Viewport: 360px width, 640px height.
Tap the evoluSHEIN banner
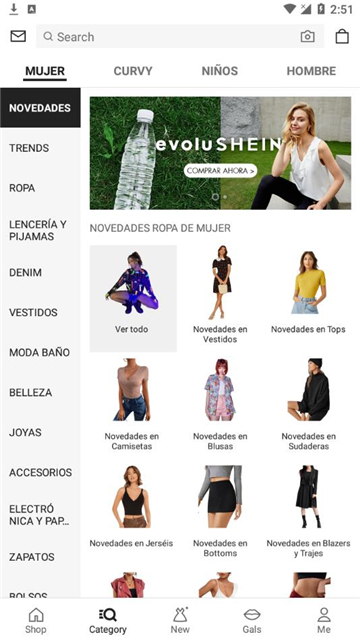tap(220, 153)
